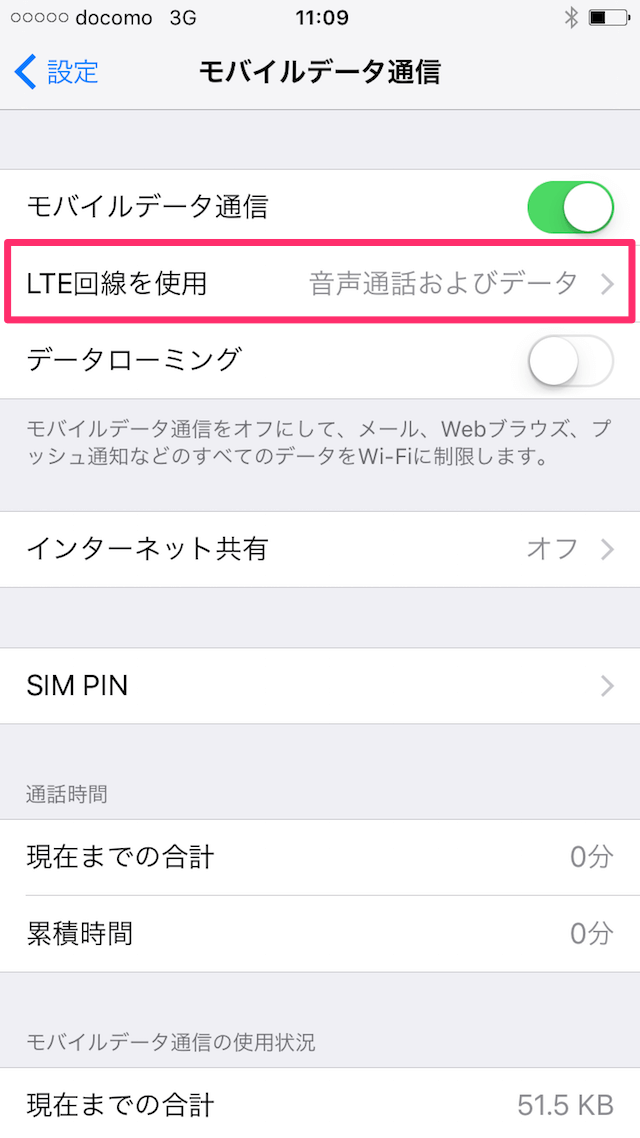The image size is (640, 1138).
Task: Open the LTE回線を使用 setting
Action: tap(320, 282)
